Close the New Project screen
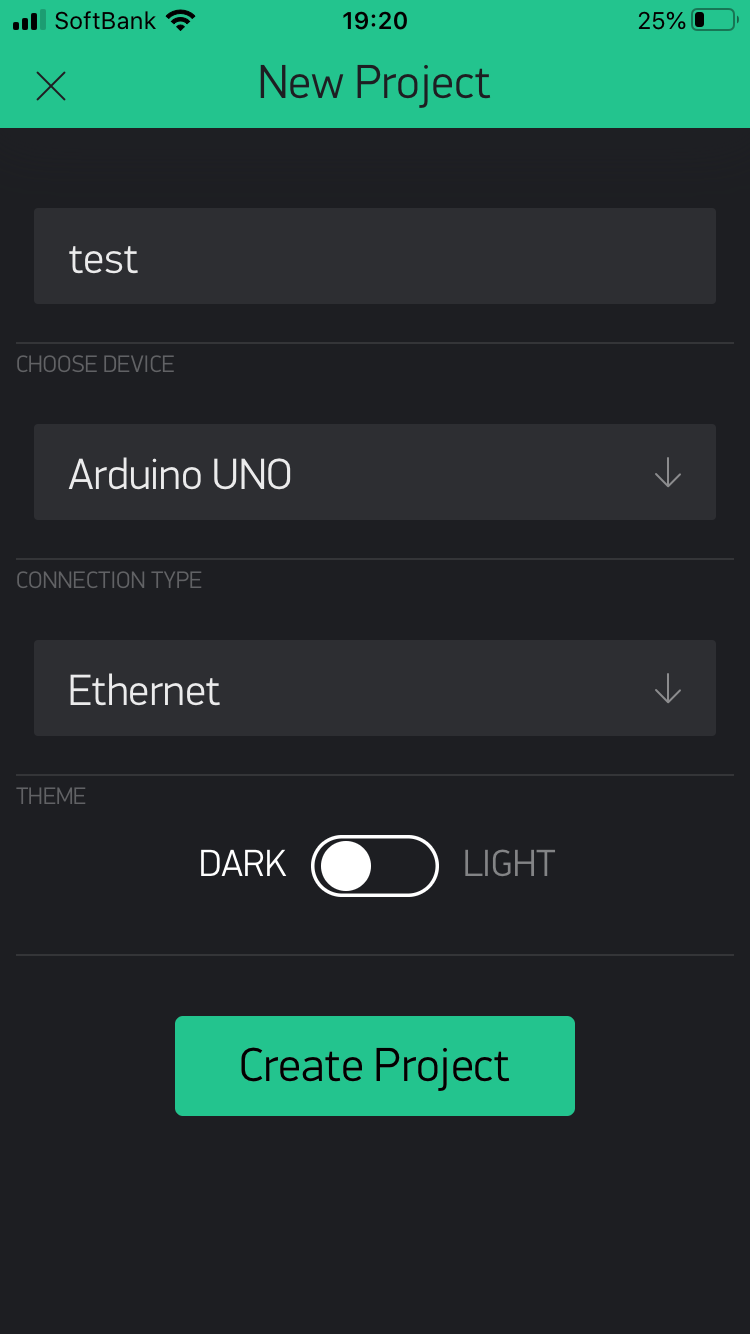 click(x=50, y=86)
